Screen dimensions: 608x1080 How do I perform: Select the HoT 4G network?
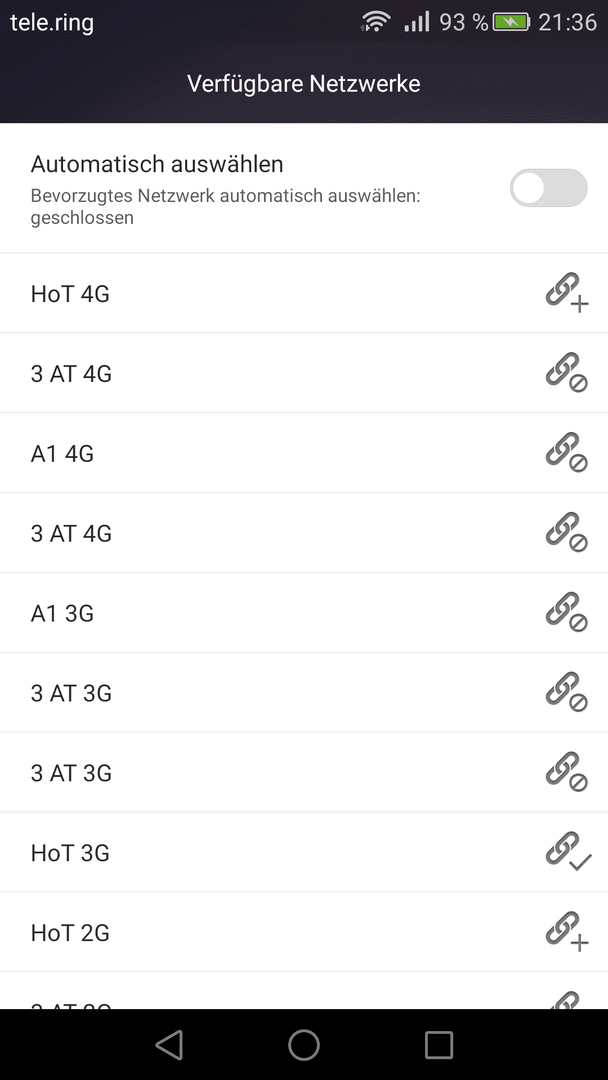click(304, 293)
